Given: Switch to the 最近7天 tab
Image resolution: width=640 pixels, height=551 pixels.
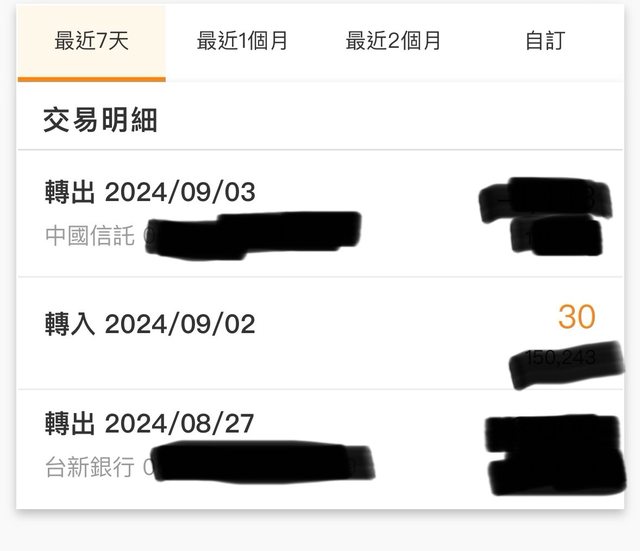Looking at the screenshot, I should 91,42.
